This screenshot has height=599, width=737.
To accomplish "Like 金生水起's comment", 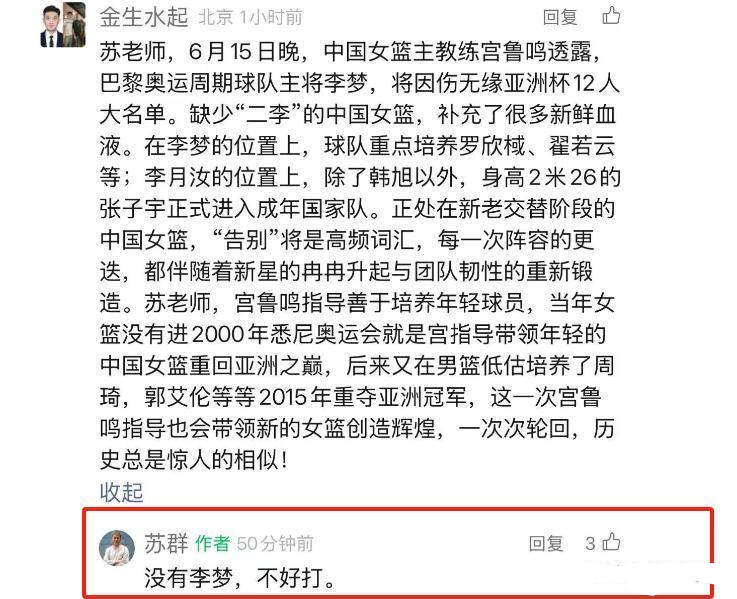I will point(611,16).
